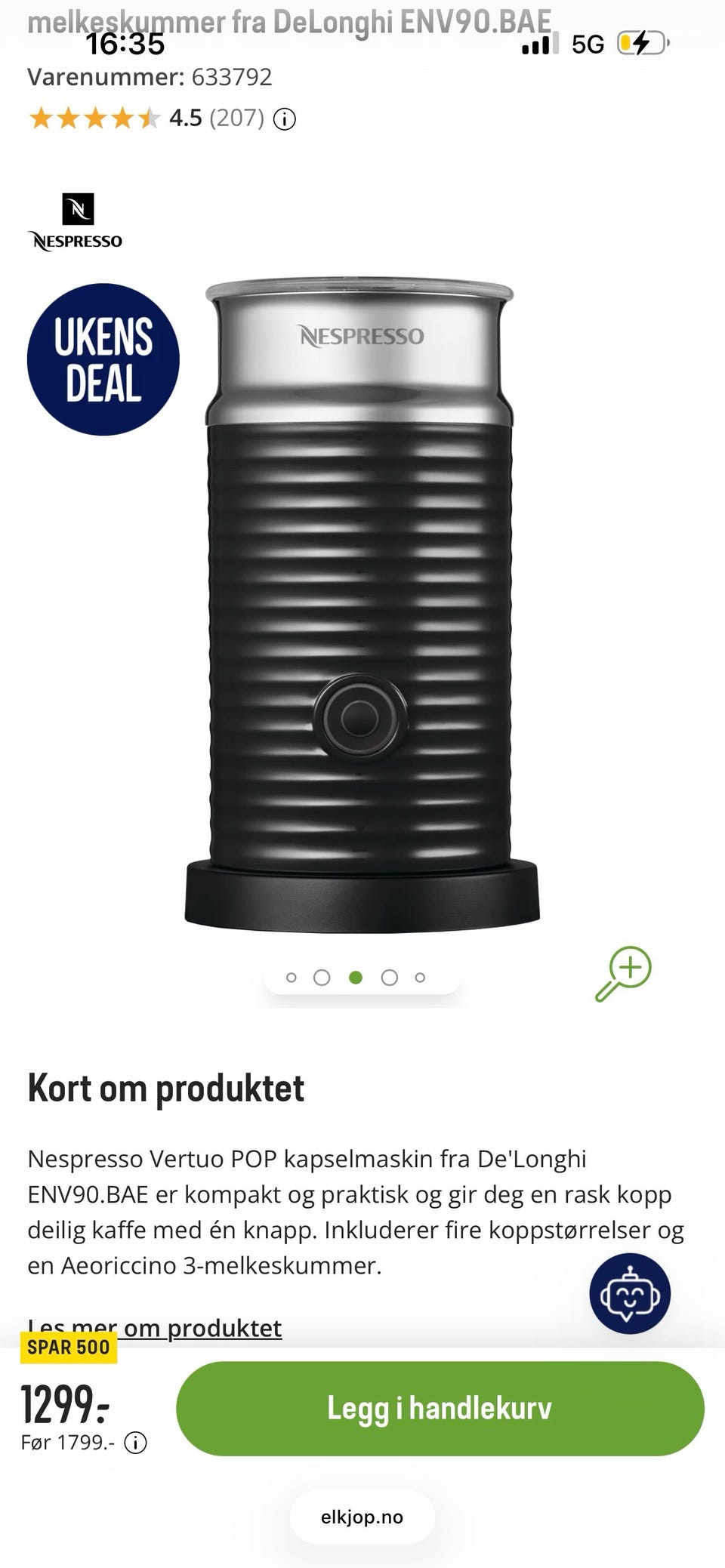
Task: Open the magnifier to enlarge product image
Action: pyautogui.click(x=624, y=974)
